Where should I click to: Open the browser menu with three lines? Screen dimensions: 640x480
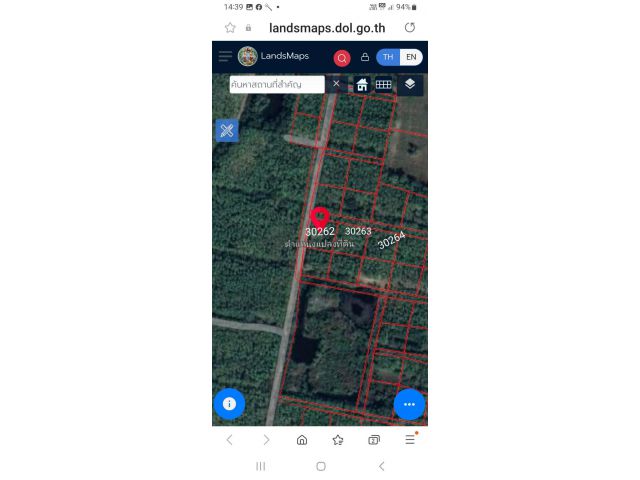(410, 440)
